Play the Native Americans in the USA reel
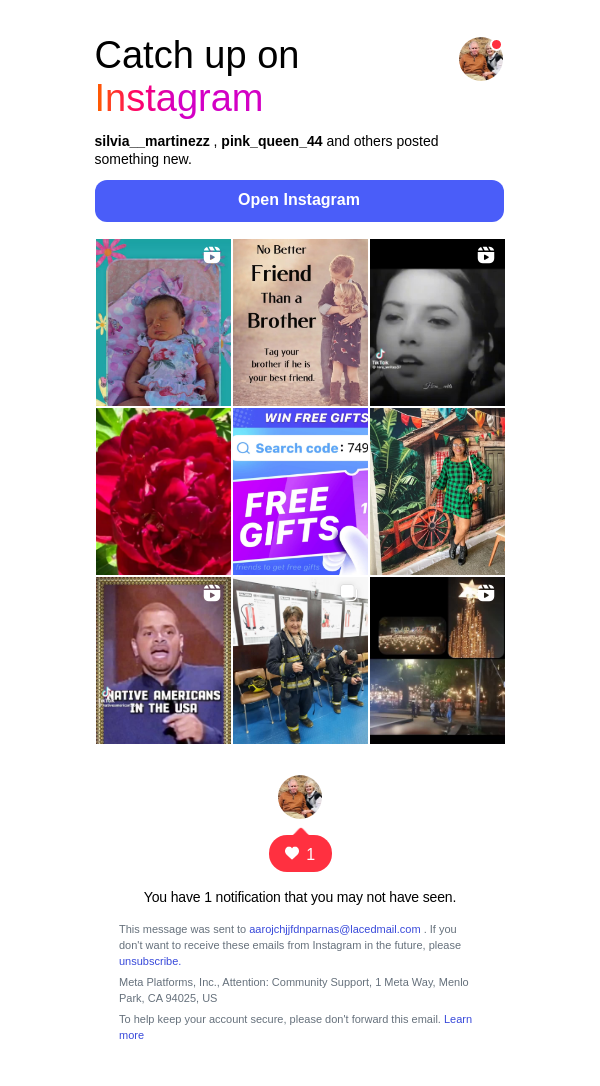Screen dimensions: 600x1086 point(163,660)
